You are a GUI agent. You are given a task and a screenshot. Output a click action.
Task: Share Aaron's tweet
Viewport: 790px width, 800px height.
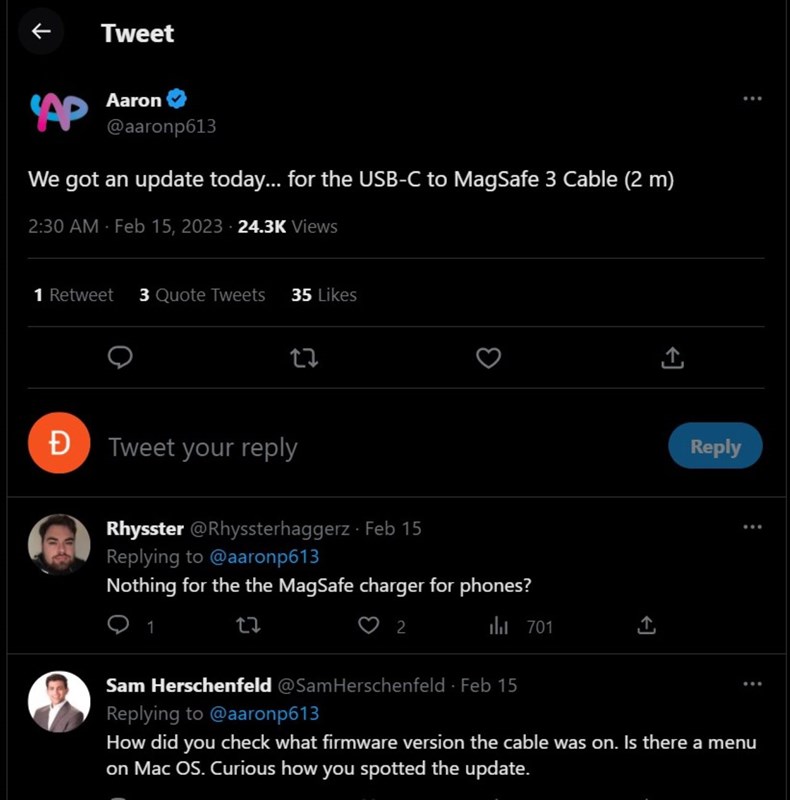[x=673, y=357]
